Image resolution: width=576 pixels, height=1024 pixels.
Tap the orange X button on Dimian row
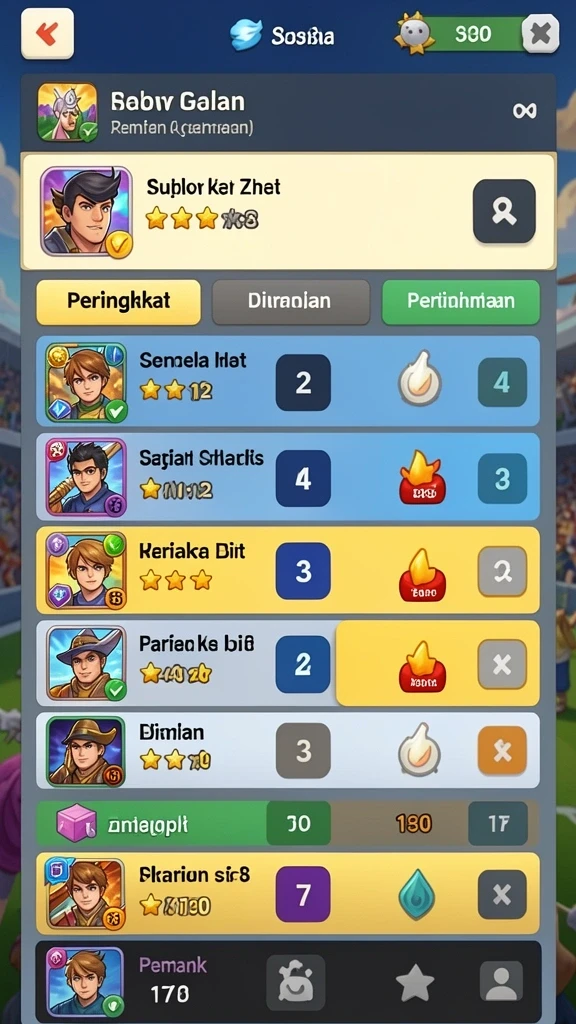[502, 750]
